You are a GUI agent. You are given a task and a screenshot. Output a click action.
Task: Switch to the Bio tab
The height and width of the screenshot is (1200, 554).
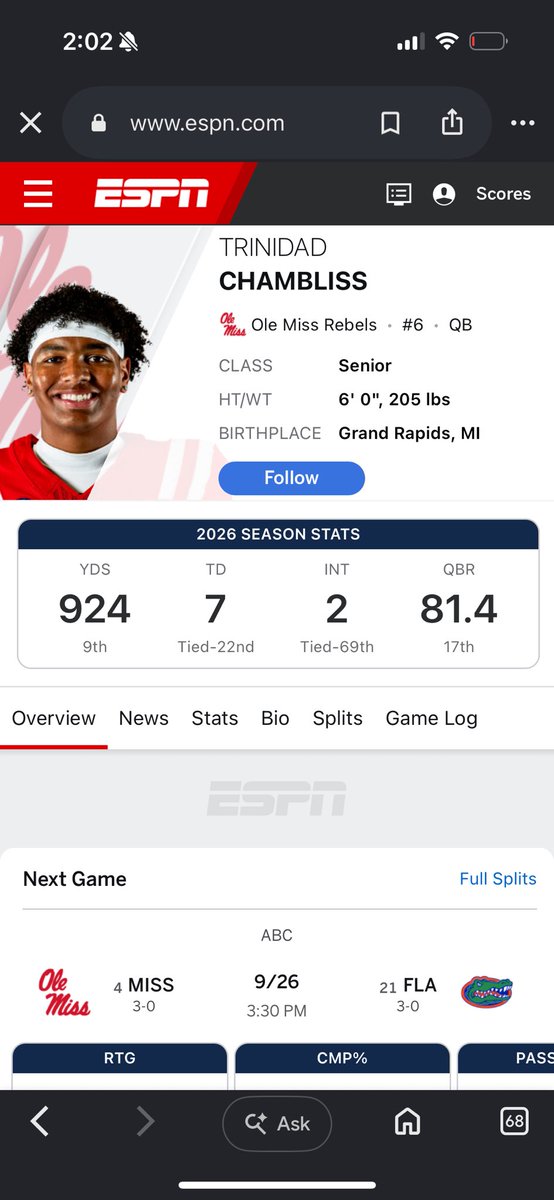tap(275, 718)
